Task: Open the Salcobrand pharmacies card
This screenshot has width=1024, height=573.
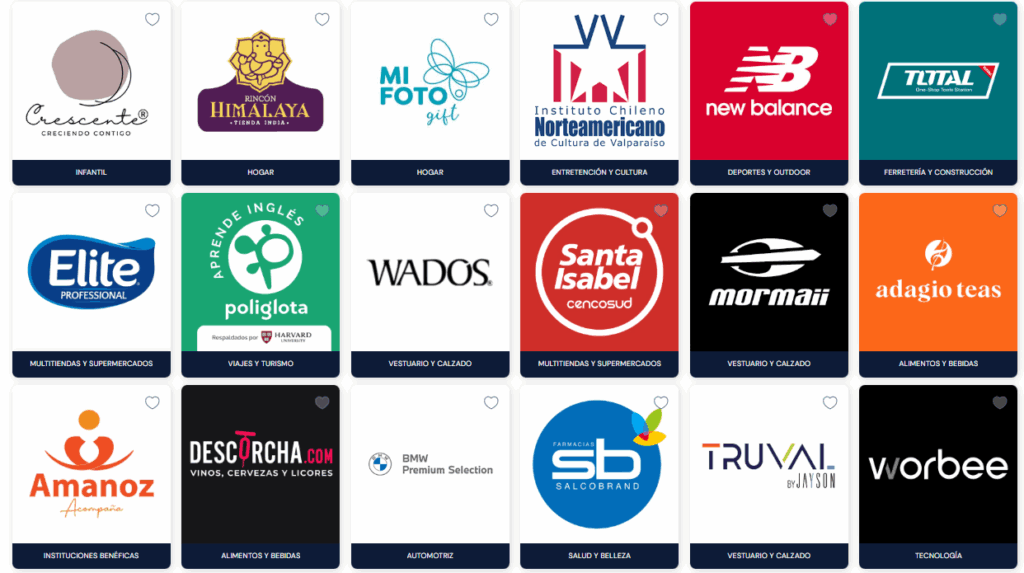Action: [599, 465]
